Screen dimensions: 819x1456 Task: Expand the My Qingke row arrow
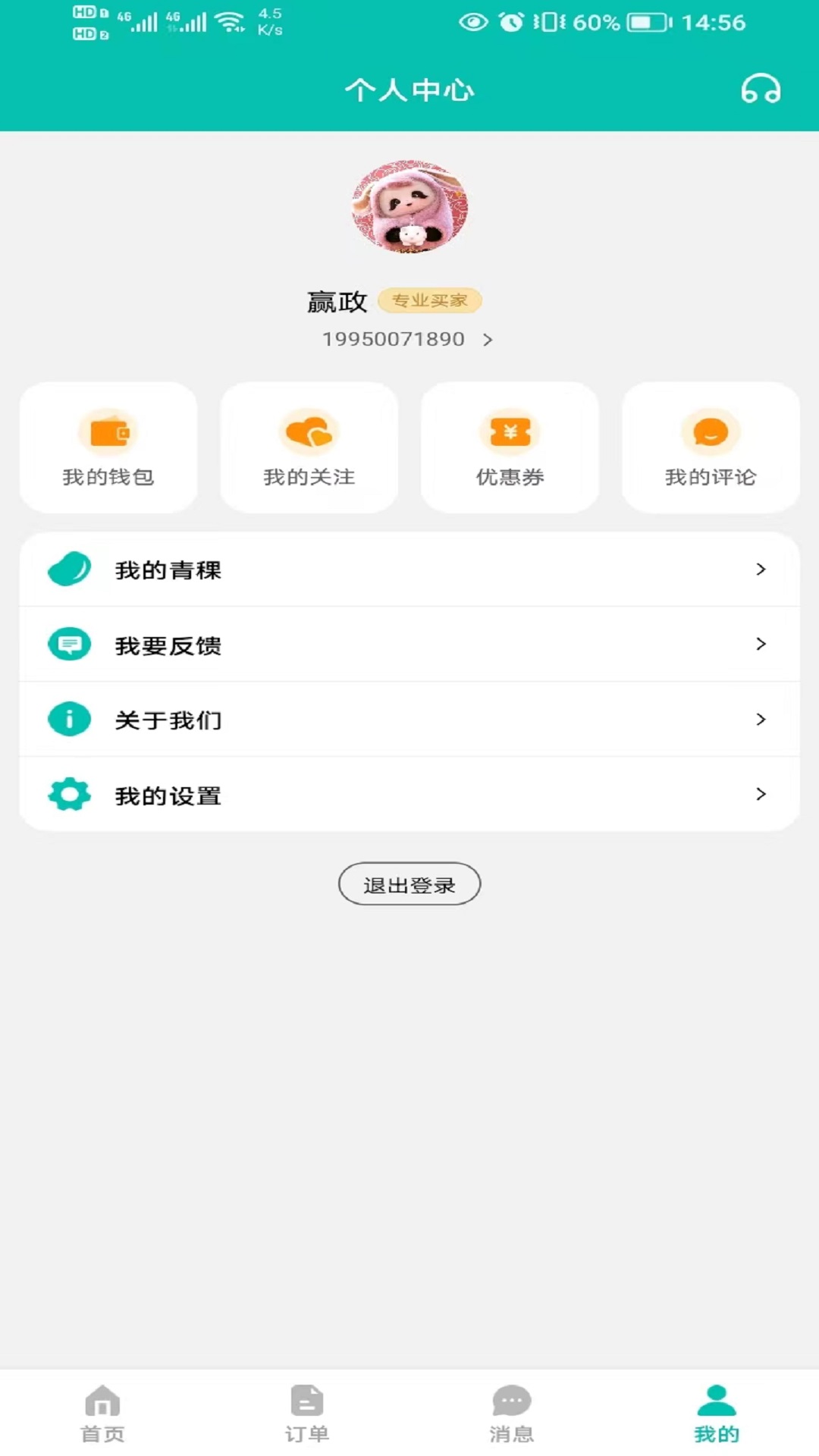pyautogui.click(x=761, y=569)
